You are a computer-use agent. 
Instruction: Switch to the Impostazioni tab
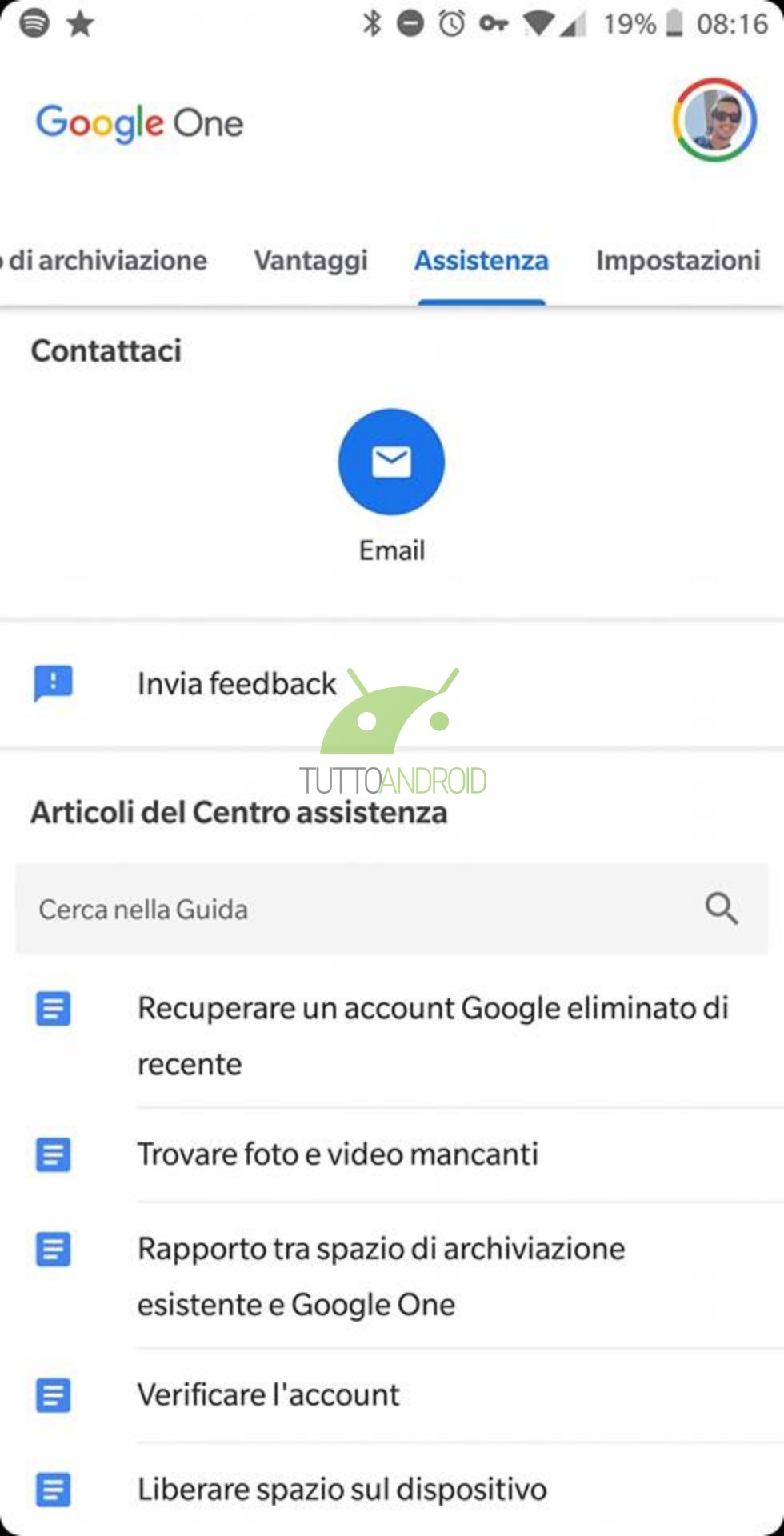[x=678, y=261]
